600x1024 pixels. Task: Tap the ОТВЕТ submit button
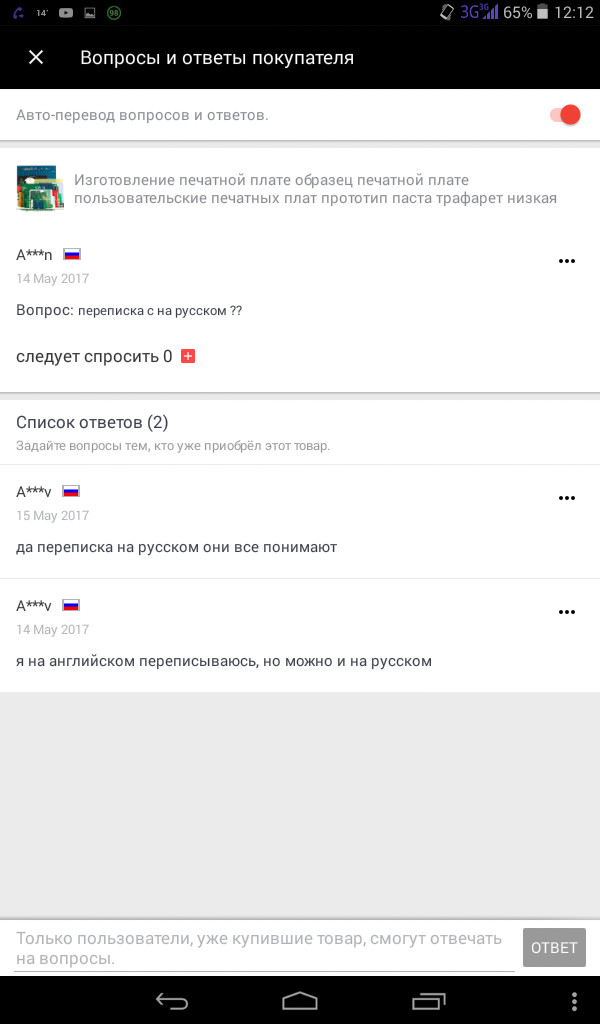point(554,948)
